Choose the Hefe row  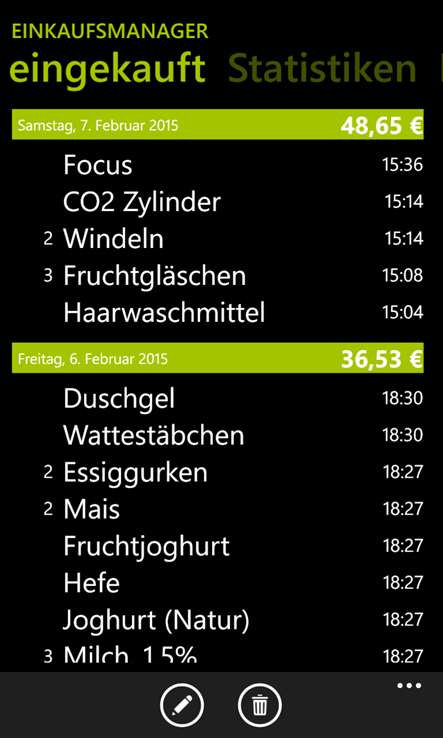[x=218, y=583]
